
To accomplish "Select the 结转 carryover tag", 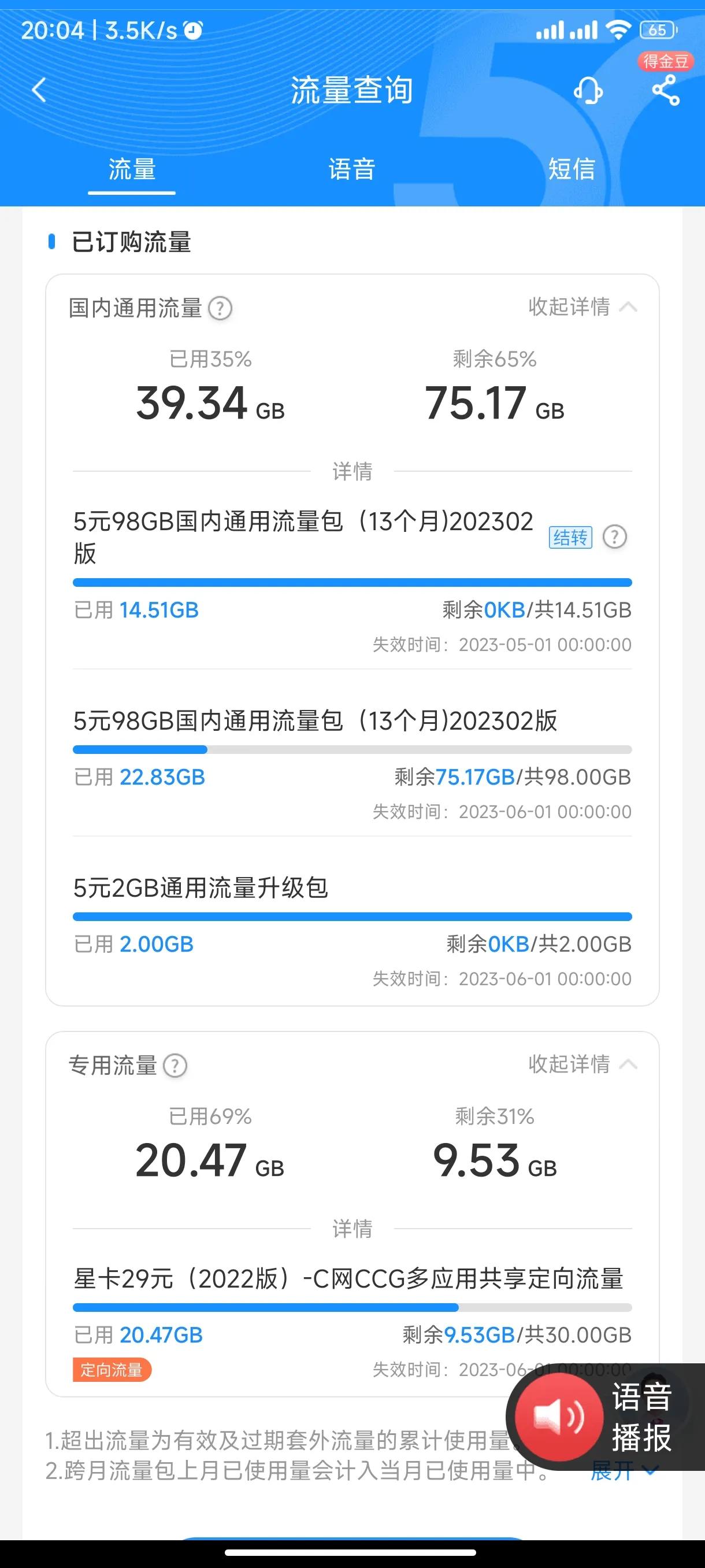I will coord(570,538).
